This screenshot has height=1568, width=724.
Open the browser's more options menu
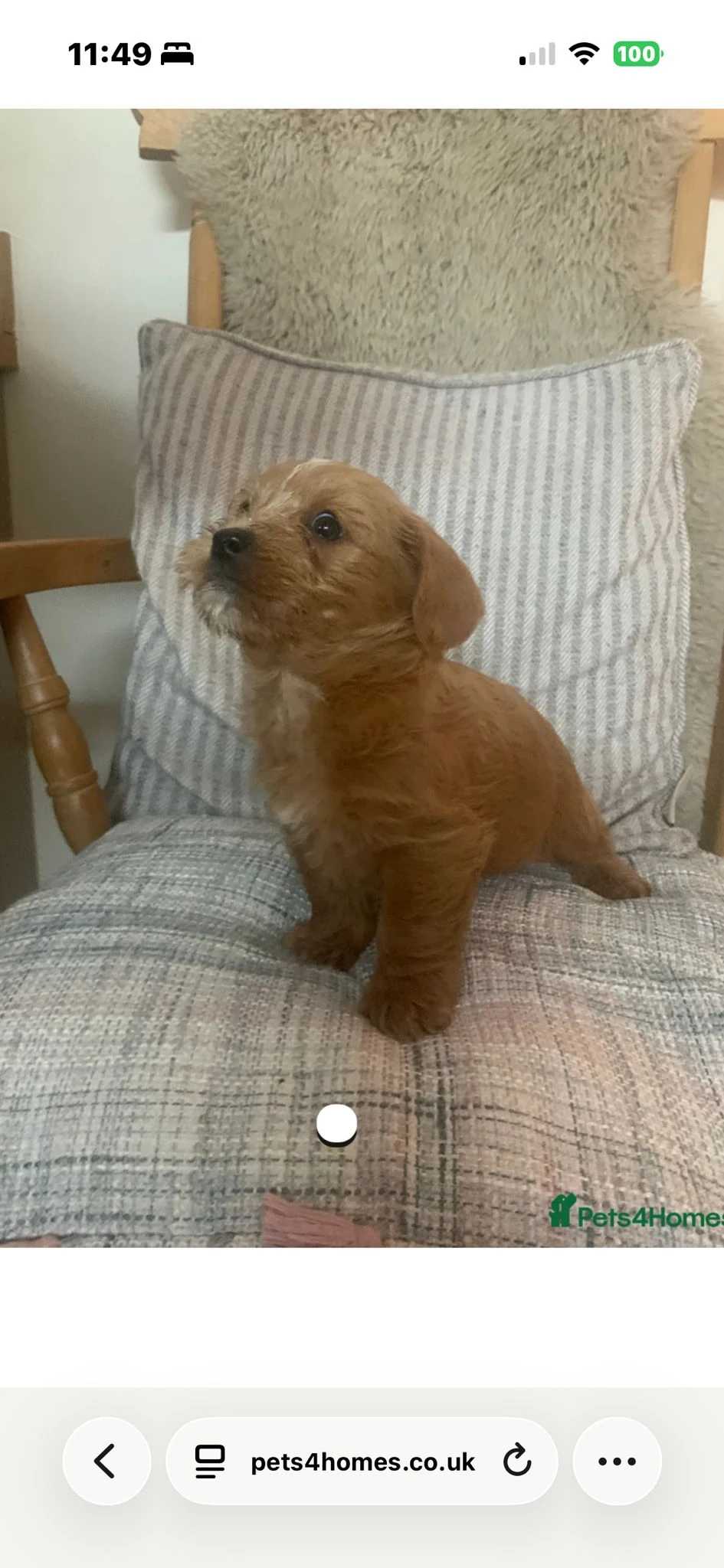[617, 1461]
